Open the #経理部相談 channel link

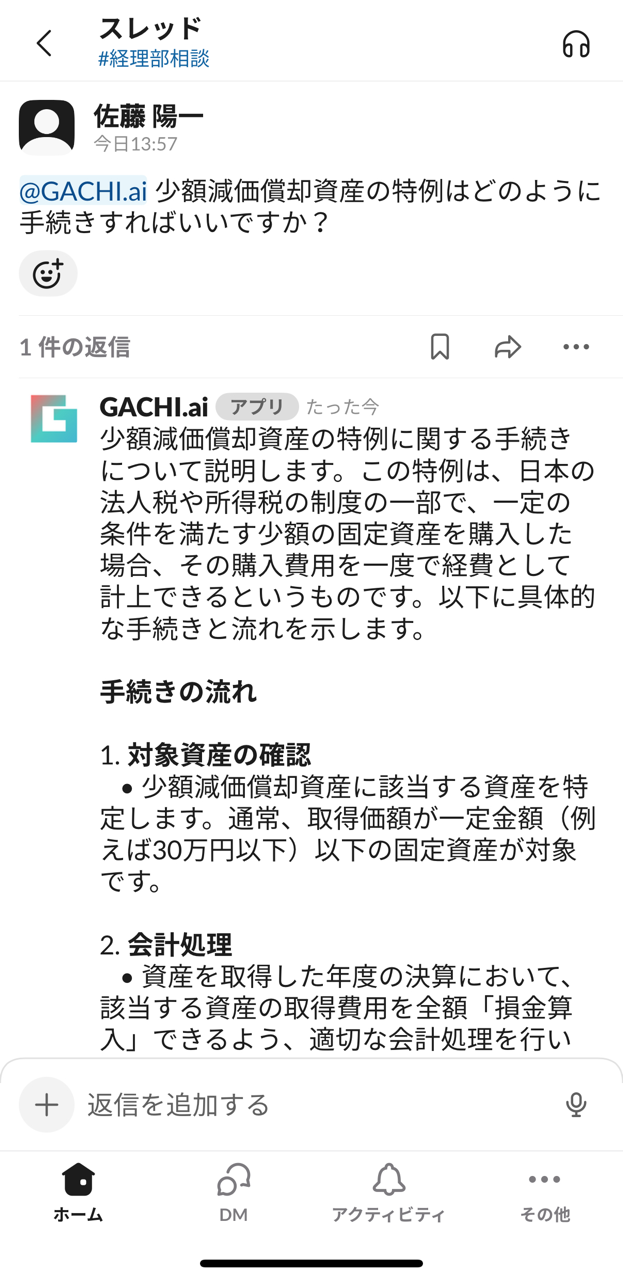coord(154,59)
